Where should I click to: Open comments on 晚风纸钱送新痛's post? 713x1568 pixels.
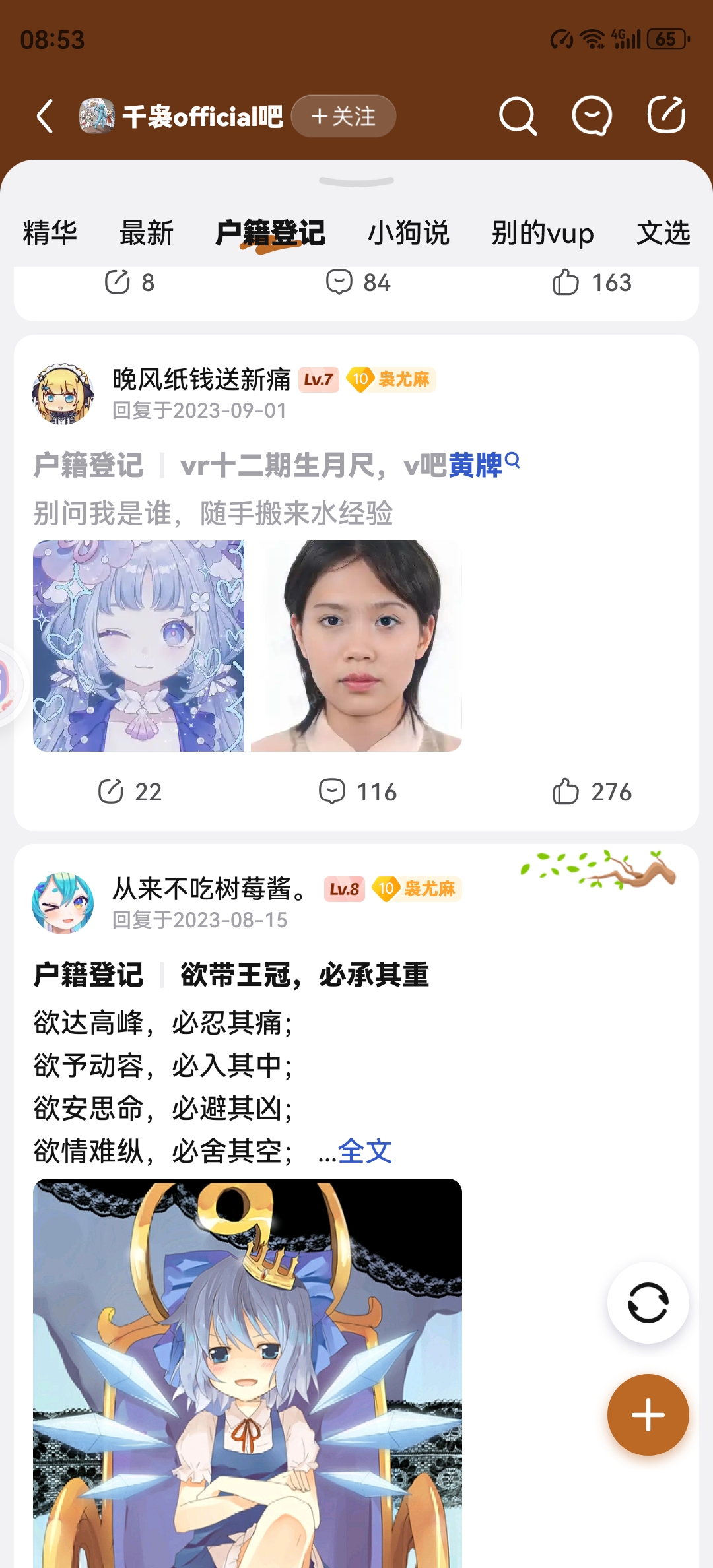coord(357,791)
